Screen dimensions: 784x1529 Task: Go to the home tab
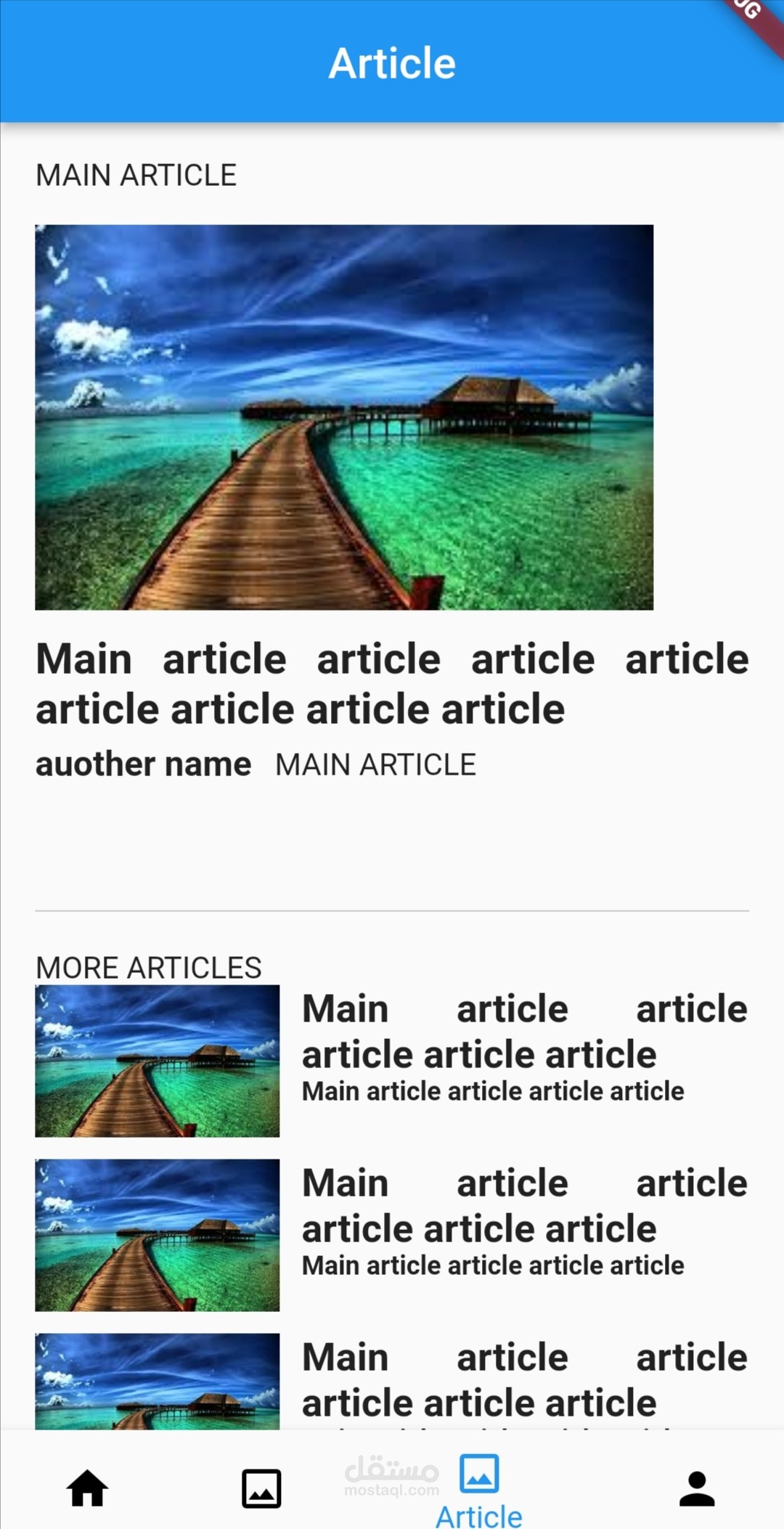[87, 1488]
